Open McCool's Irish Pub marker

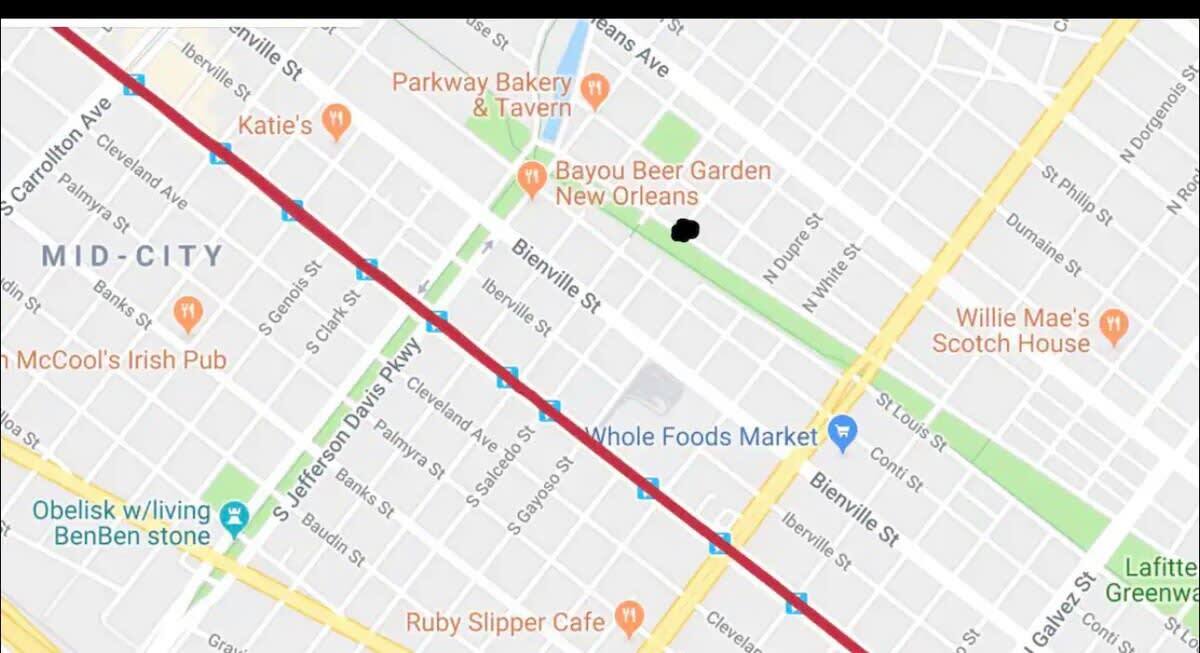[x=188, y=314]
